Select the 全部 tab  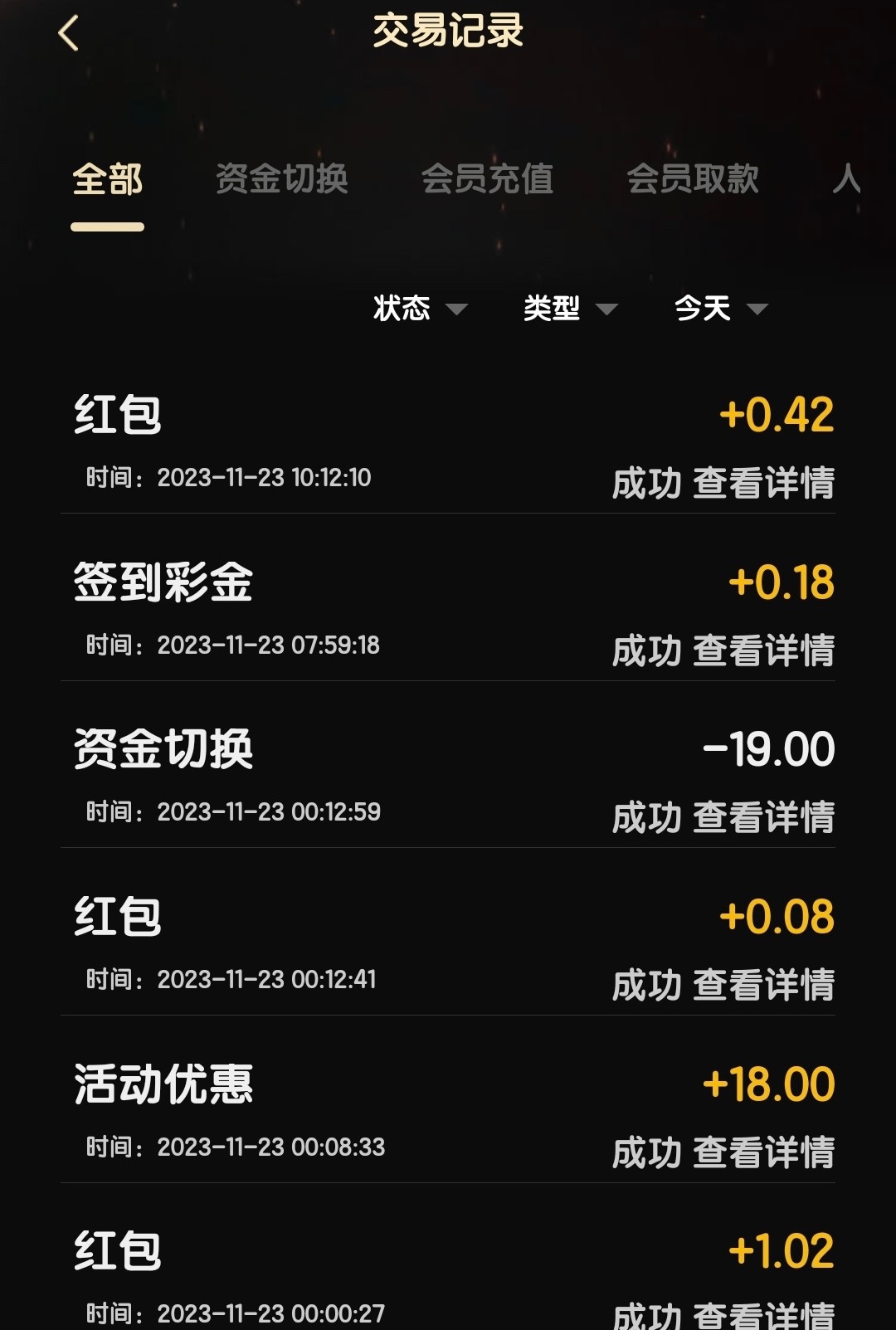coord(107,179)
